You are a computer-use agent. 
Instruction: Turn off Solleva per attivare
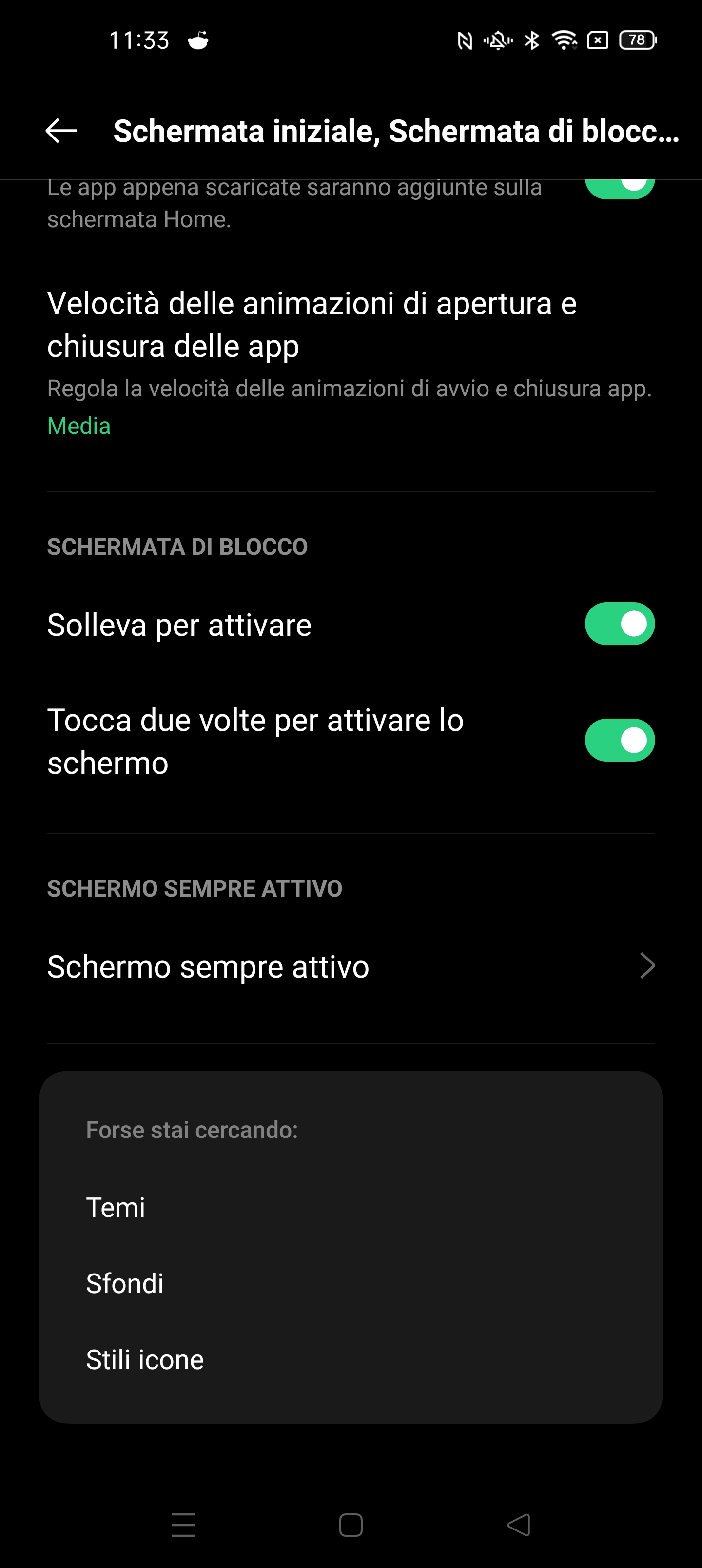point(619,624)
